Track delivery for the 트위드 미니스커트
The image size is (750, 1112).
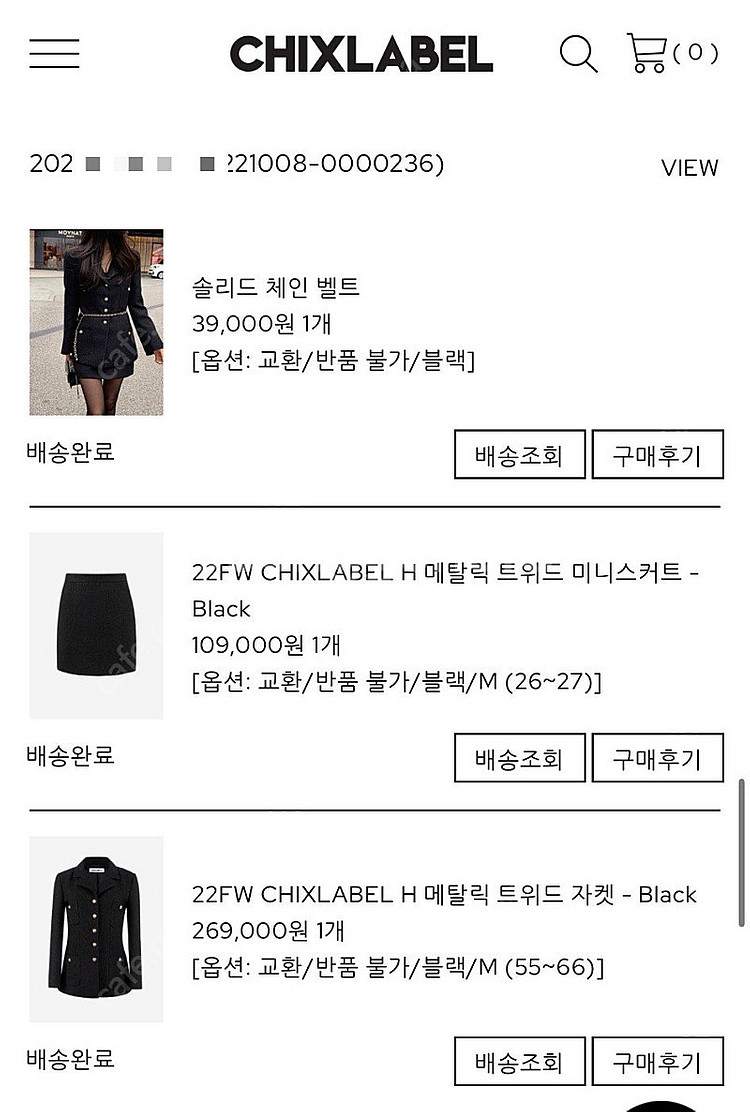coord(519,758)
